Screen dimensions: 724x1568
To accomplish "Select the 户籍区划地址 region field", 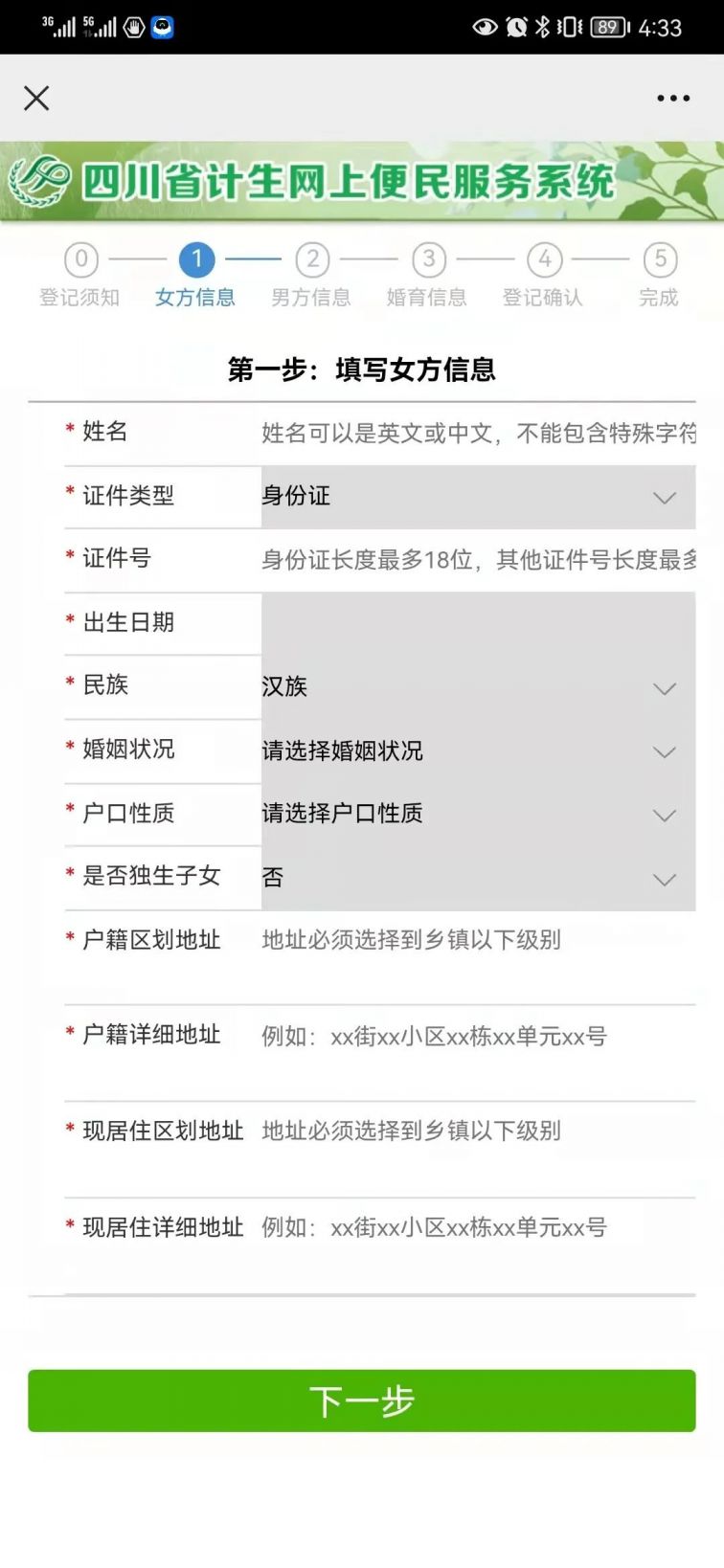I will point(477,941).
